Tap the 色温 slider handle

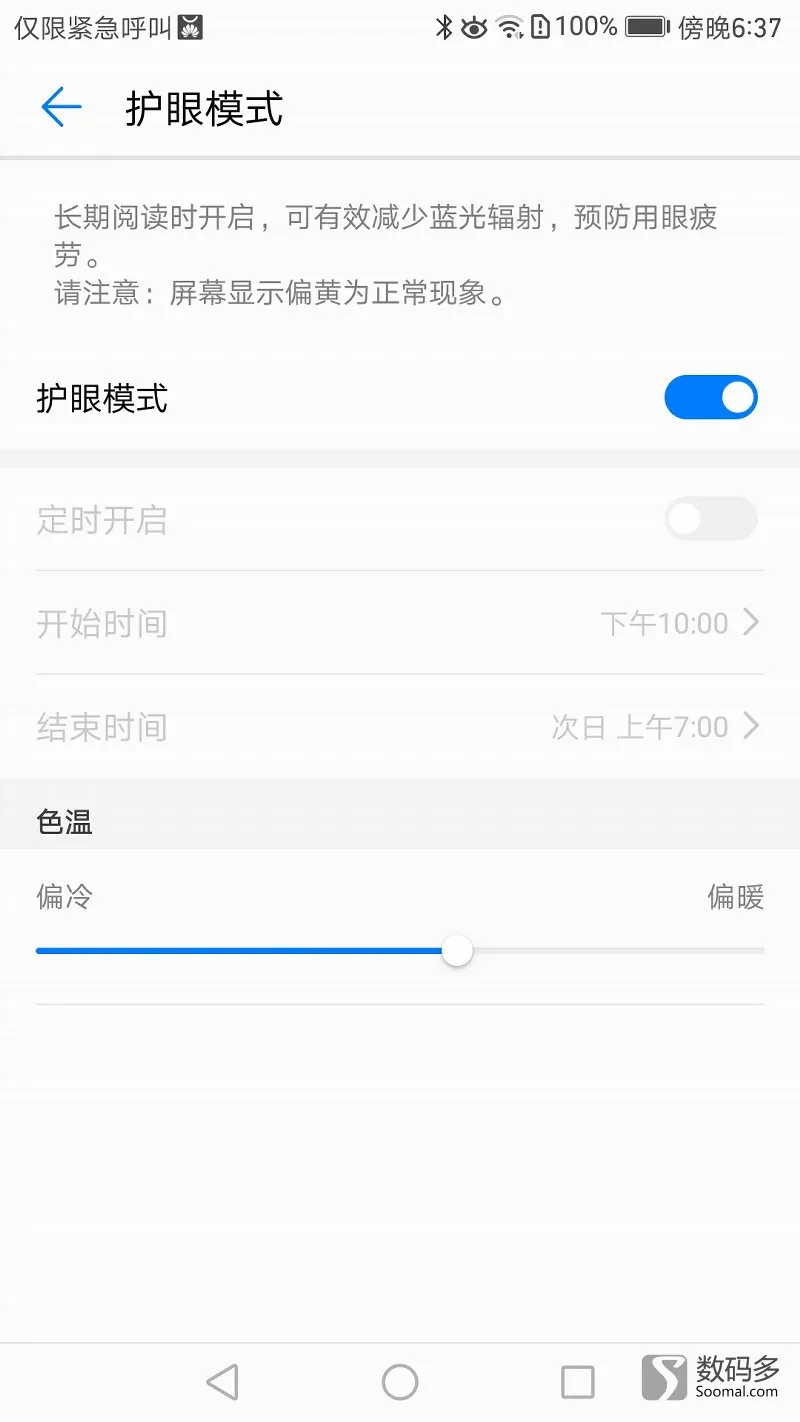(x=457, y=950)
